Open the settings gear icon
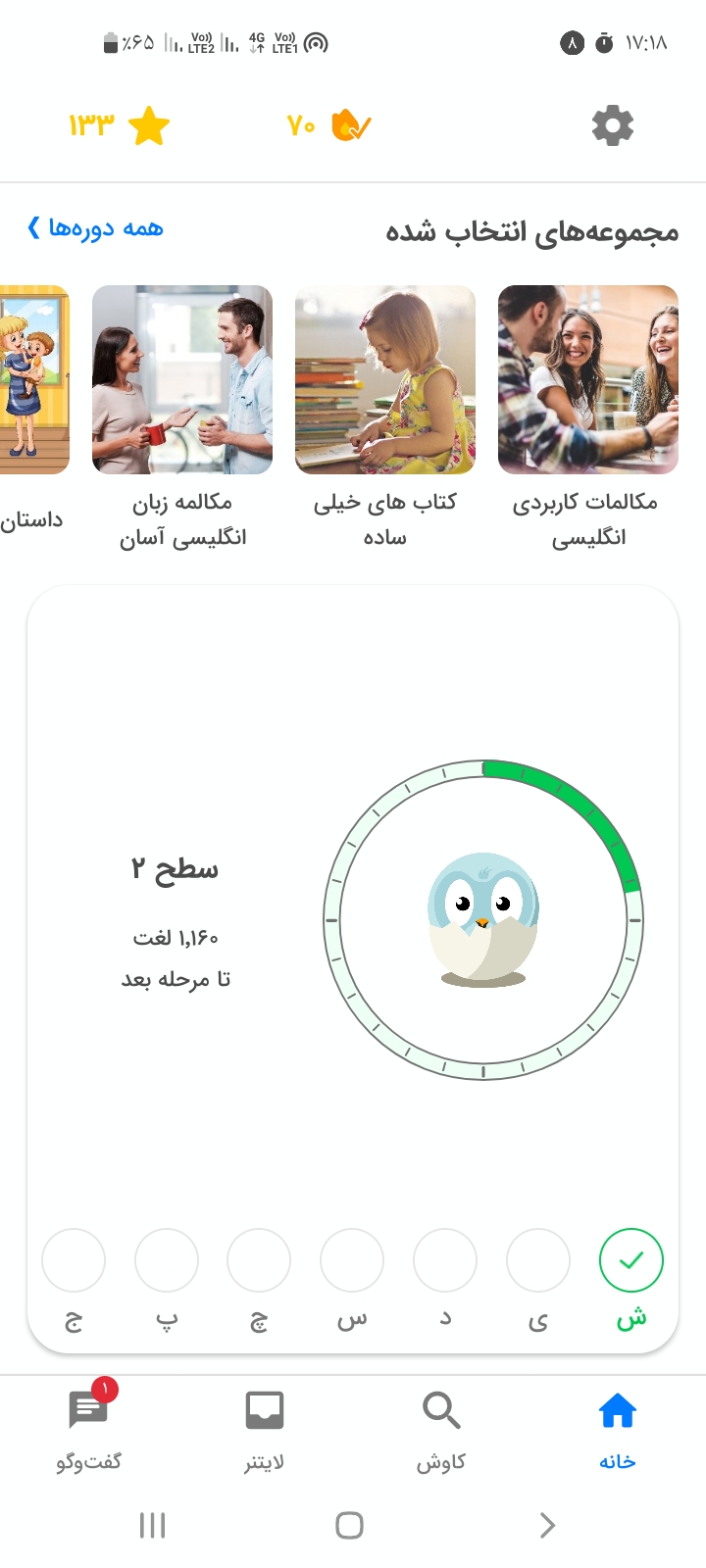 point(613,125)
